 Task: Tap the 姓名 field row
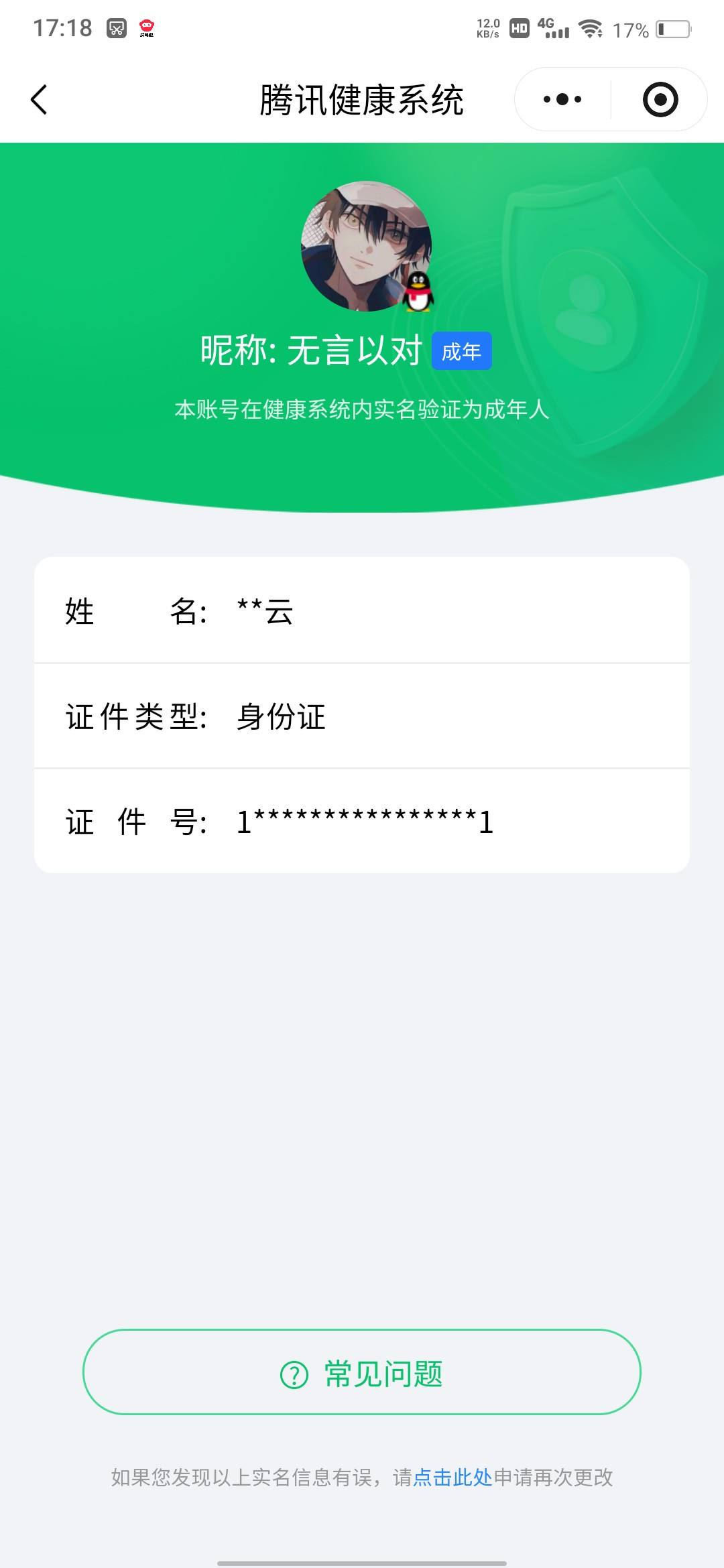pyautogui.click(x=362, y=612)
